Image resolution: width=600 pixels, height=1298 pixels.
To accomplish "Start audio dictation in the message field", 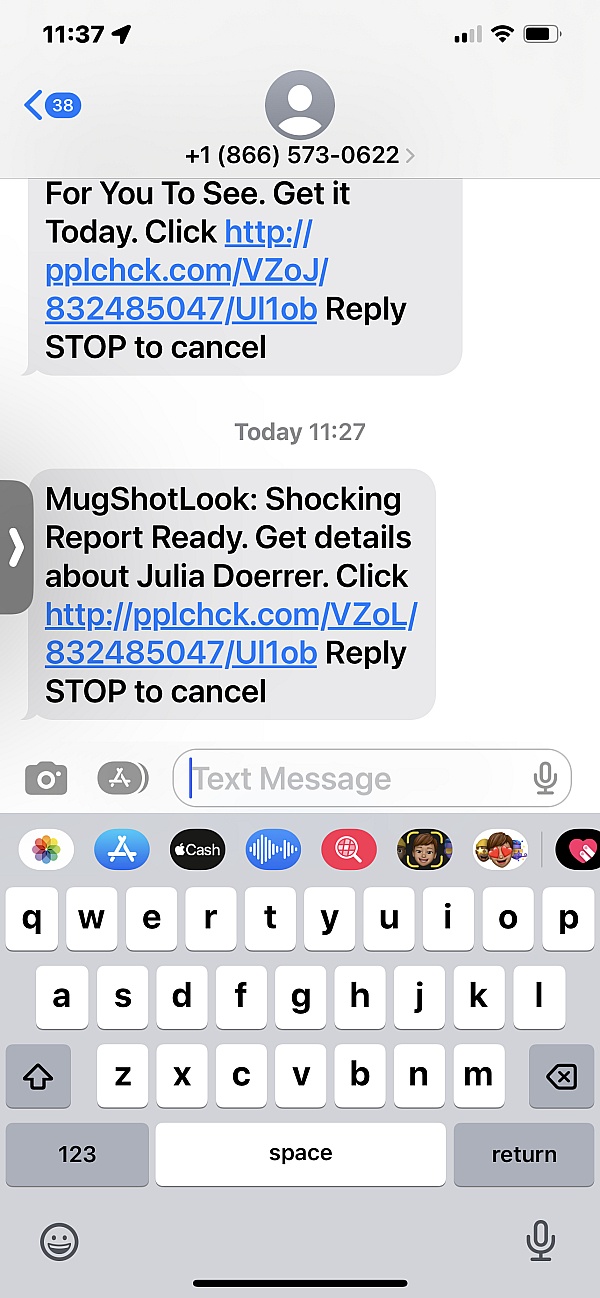I will 545,778.
